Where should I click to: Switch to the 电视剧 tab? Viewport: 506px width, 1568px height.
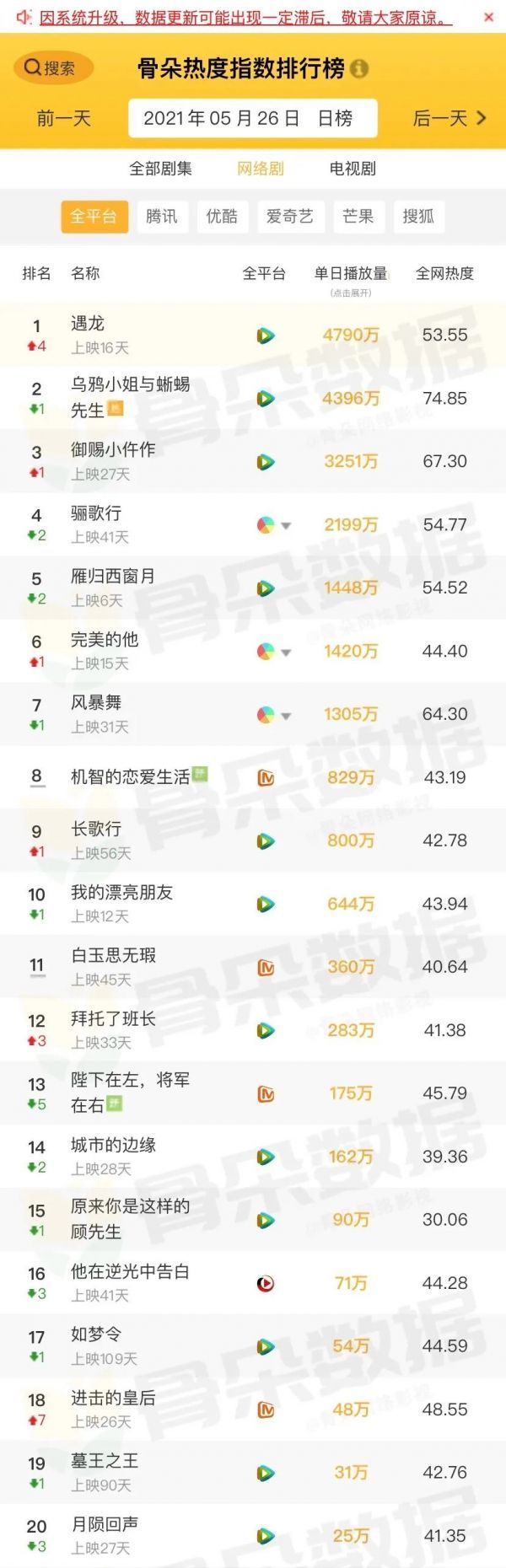click(x=353, y=169)
